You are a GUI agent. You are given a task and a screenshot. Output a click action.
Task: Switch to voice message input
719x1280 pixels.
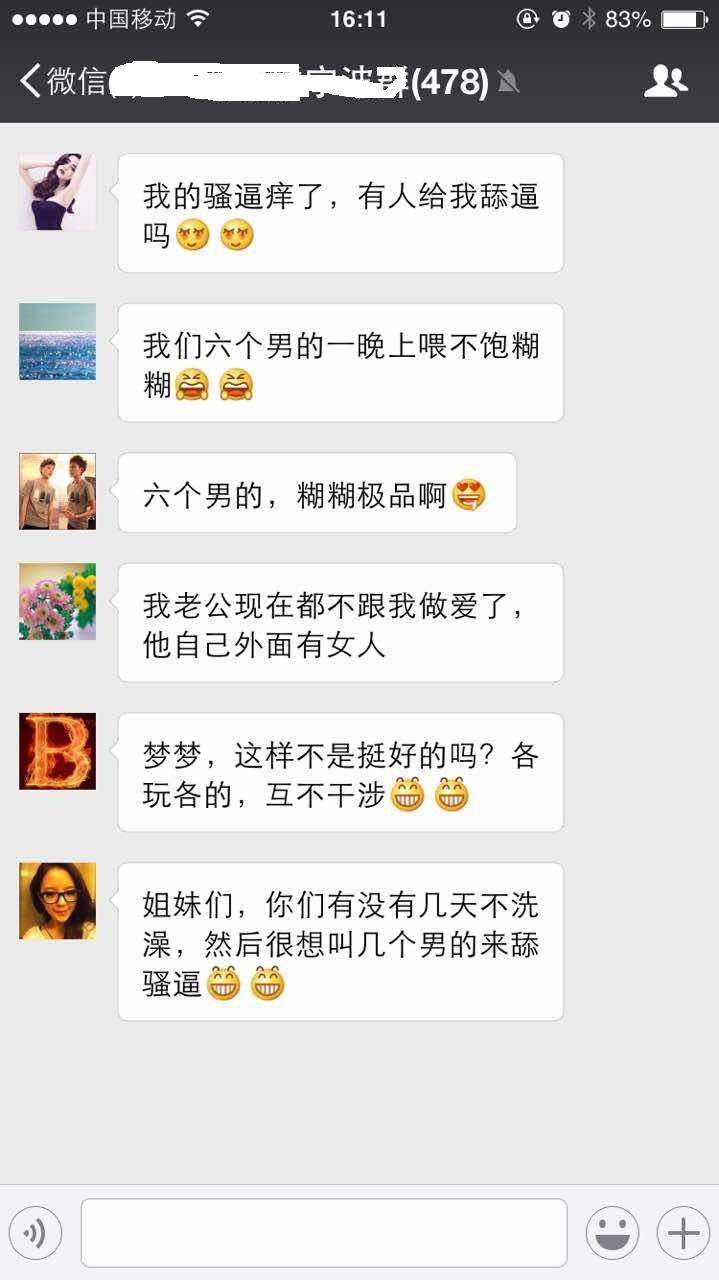pyautogui.click(x=35, y=1232)
